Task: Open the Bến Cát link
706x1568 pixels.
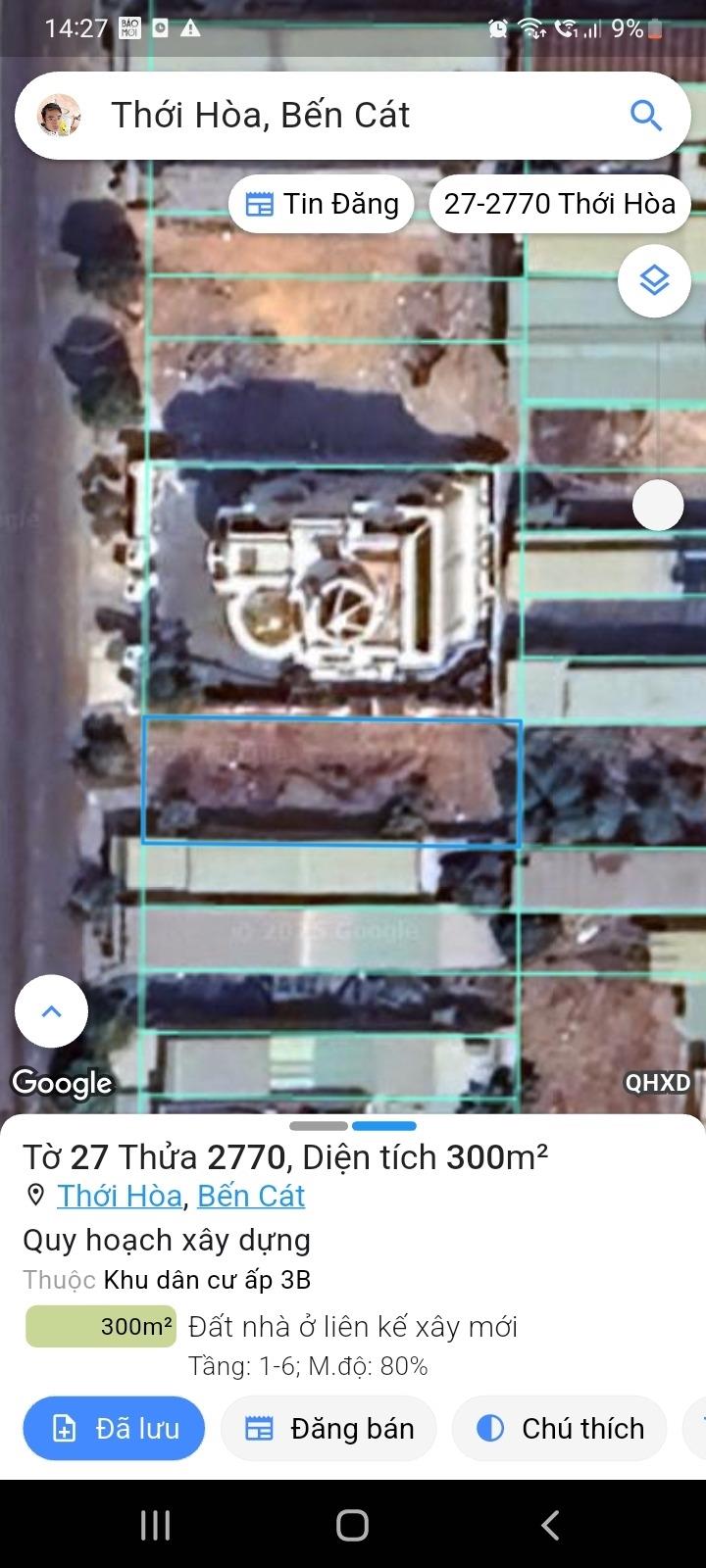Action: [x=251, y=1196]
